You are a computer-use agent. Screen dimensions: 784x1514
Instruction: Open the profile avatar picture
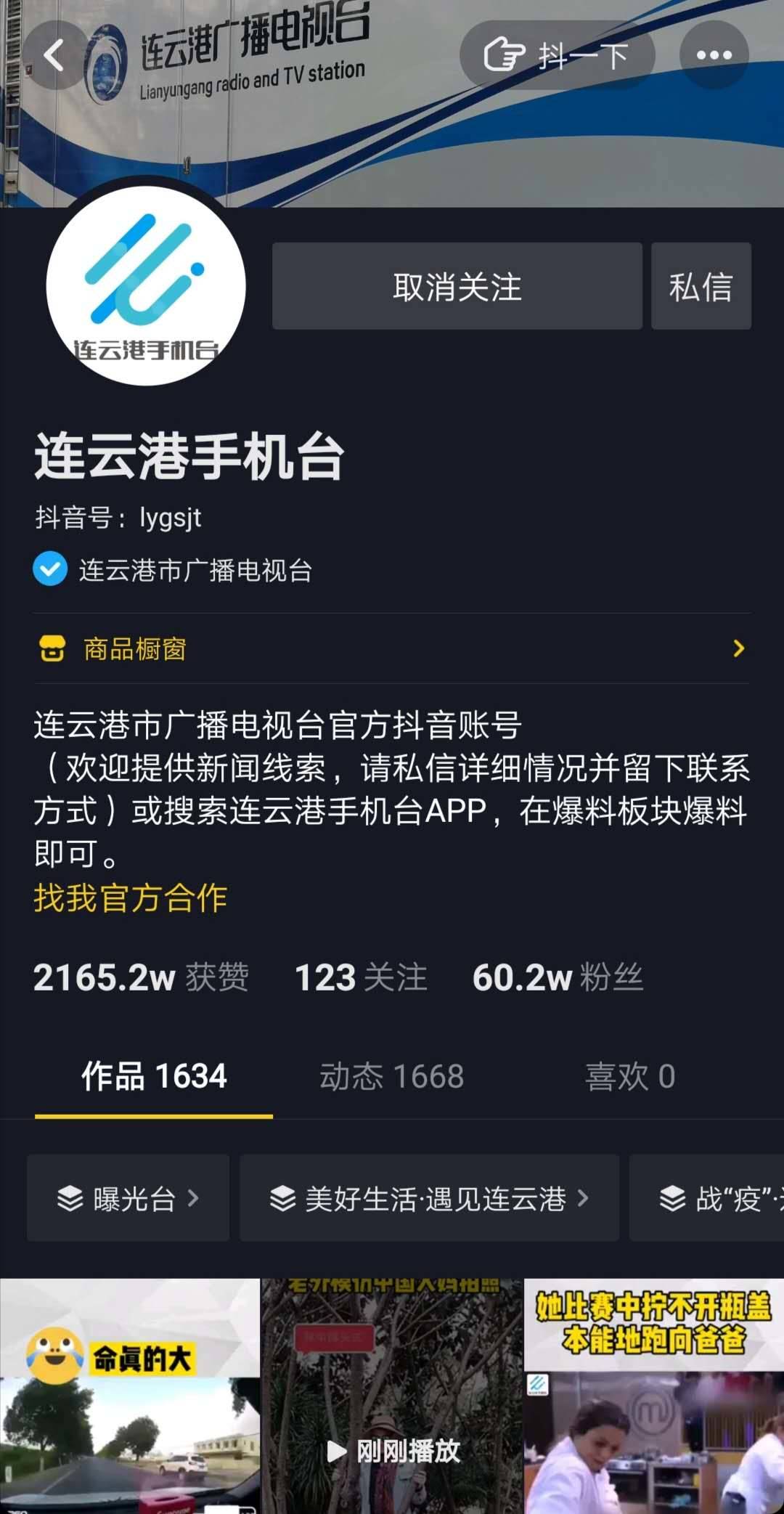point(146,285)
